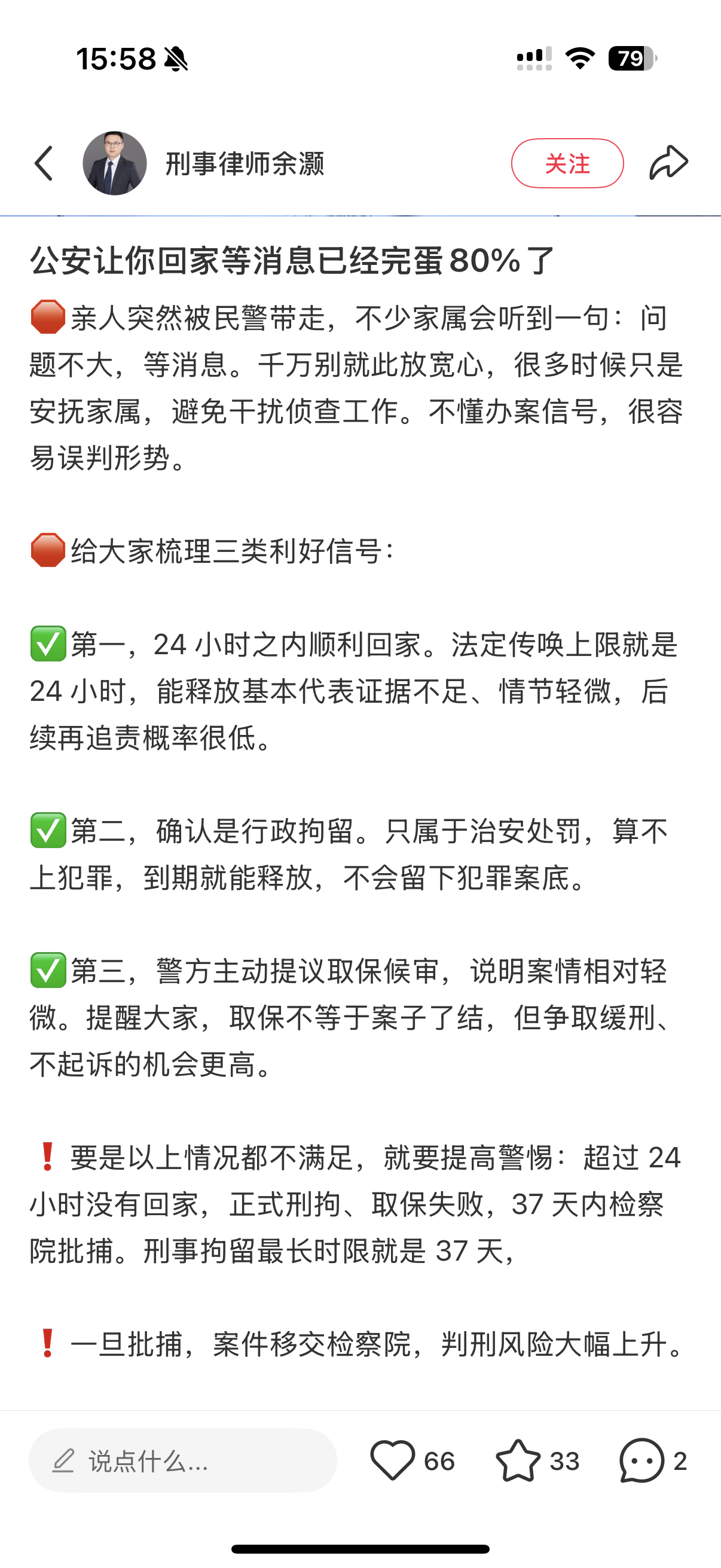721x1568 pixels.
Task: Open the comments bubble icon
Action: (x=641, y=1460)
